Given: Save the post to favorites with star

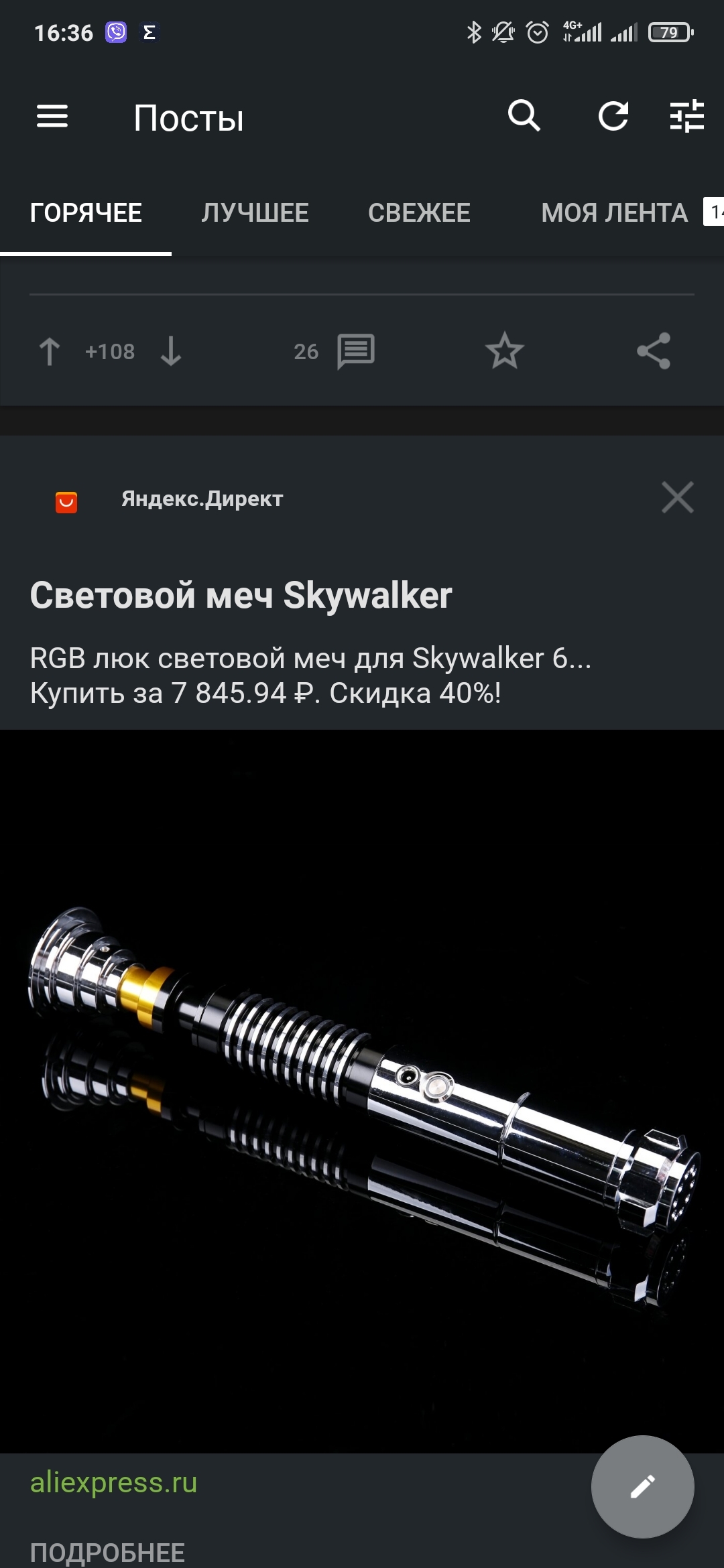Looking at the screenshot, I should (504, 351).
